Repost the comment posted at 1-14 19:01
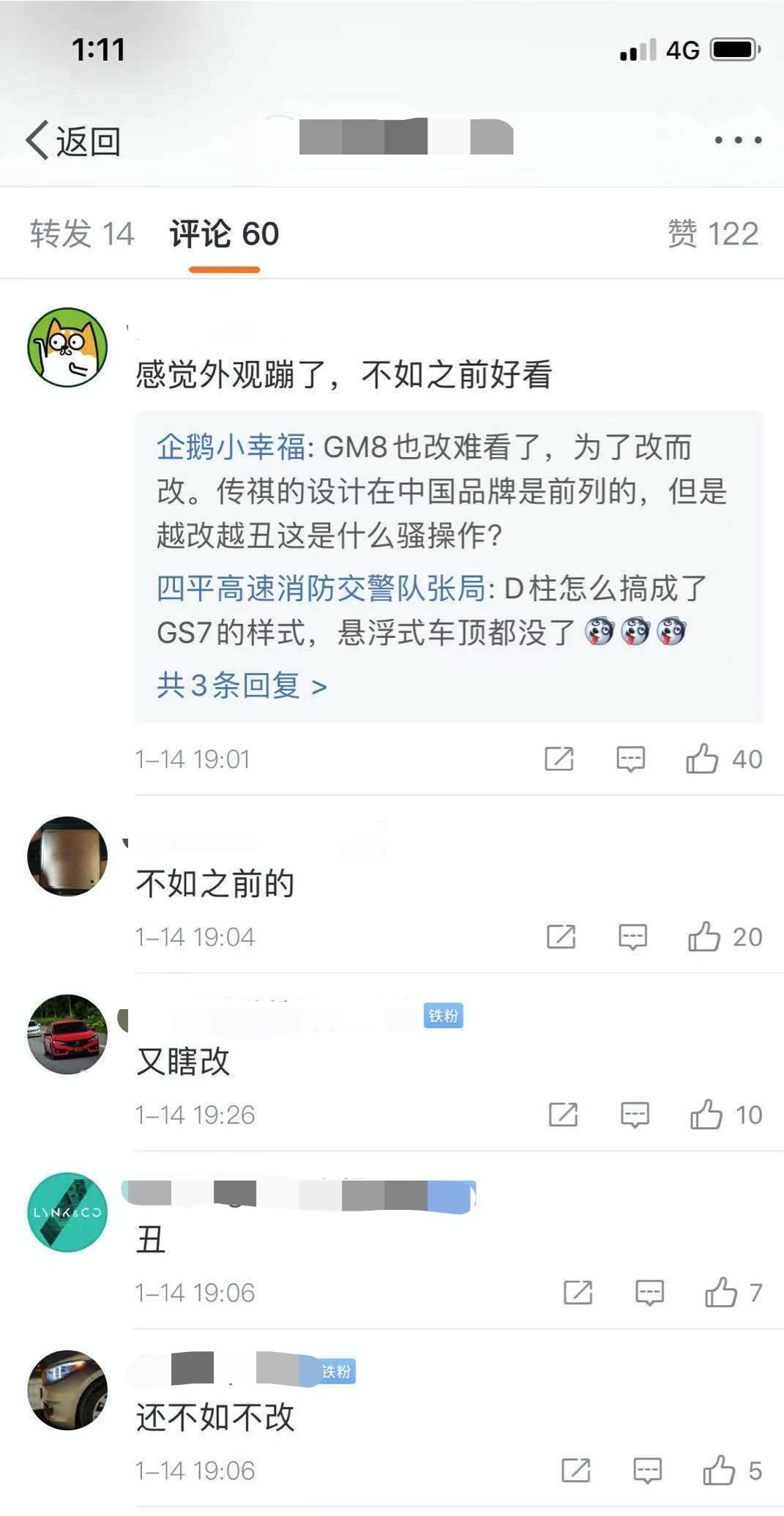The height and width of the screenshot is (1516, 784). [x=559, y=759]
